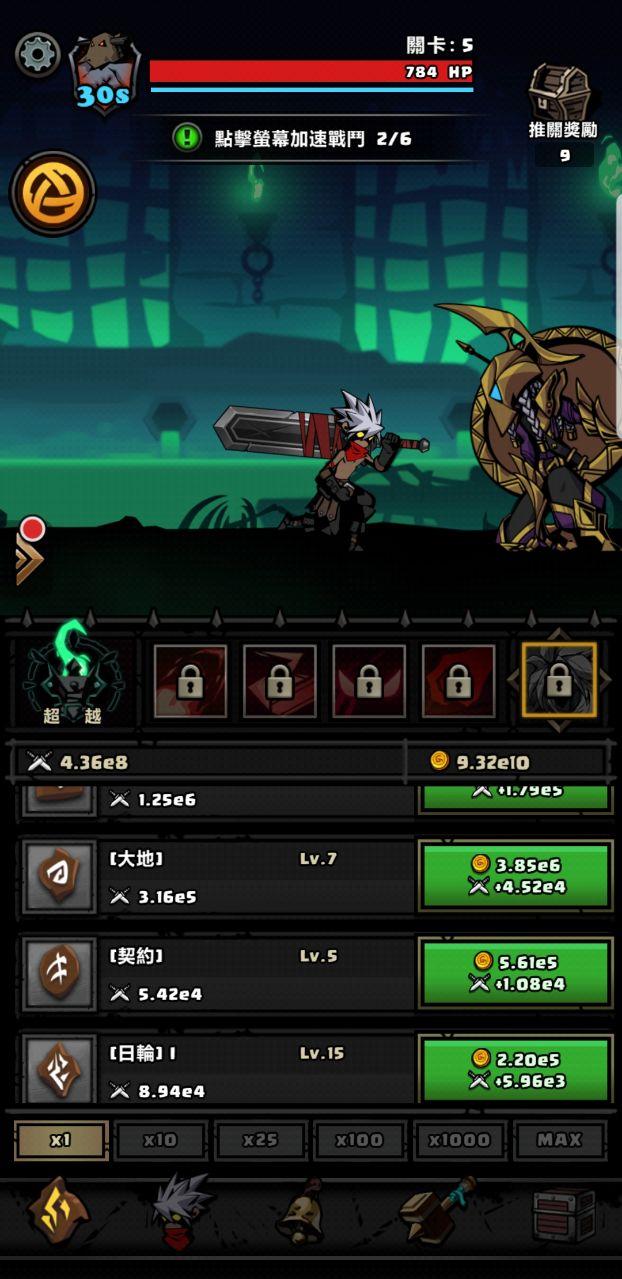Viewport: 622px width, 1279px height.
Task: Select the unlocked hero portrait slot
Action: click(558, 680)
